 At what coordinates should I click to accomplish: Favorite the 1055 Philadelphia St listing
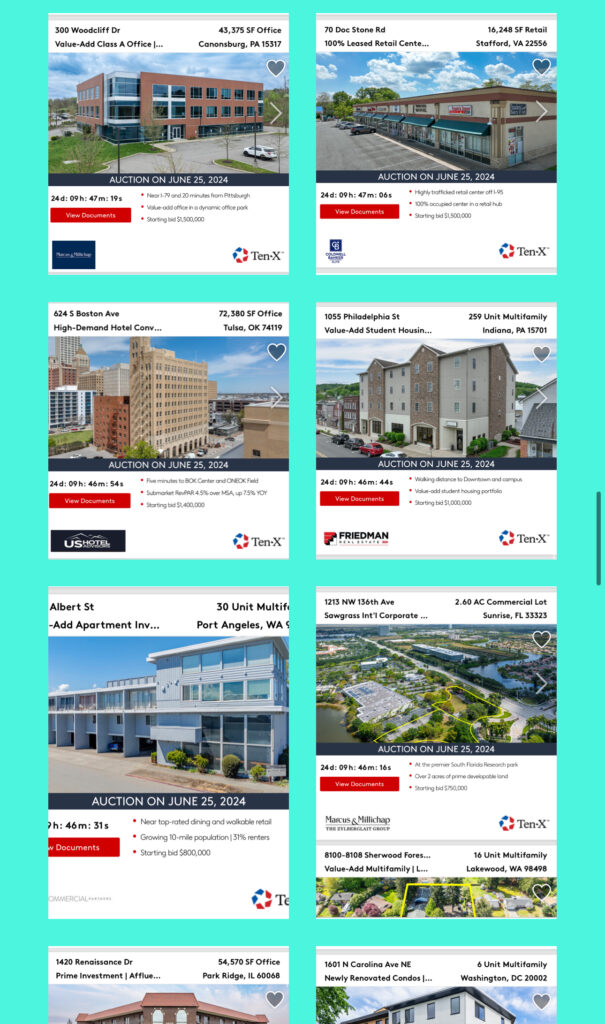point(541,354)
